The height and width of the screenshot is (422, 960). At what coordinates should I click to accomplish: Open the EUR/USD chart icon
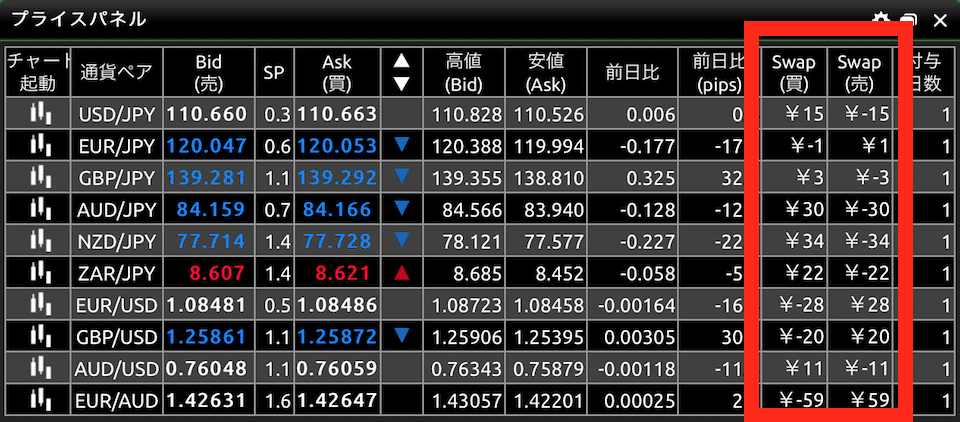[x=39, y=305]
